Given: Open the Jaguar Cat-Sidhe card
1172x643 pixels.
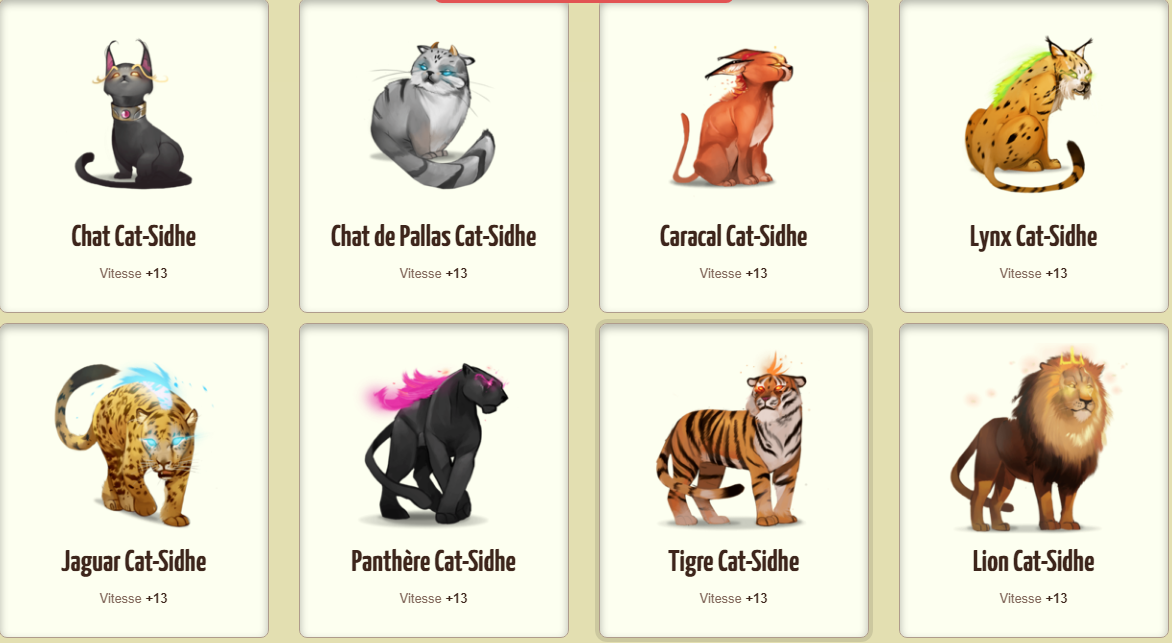Looking at the screenshot, I should [134, 480].
